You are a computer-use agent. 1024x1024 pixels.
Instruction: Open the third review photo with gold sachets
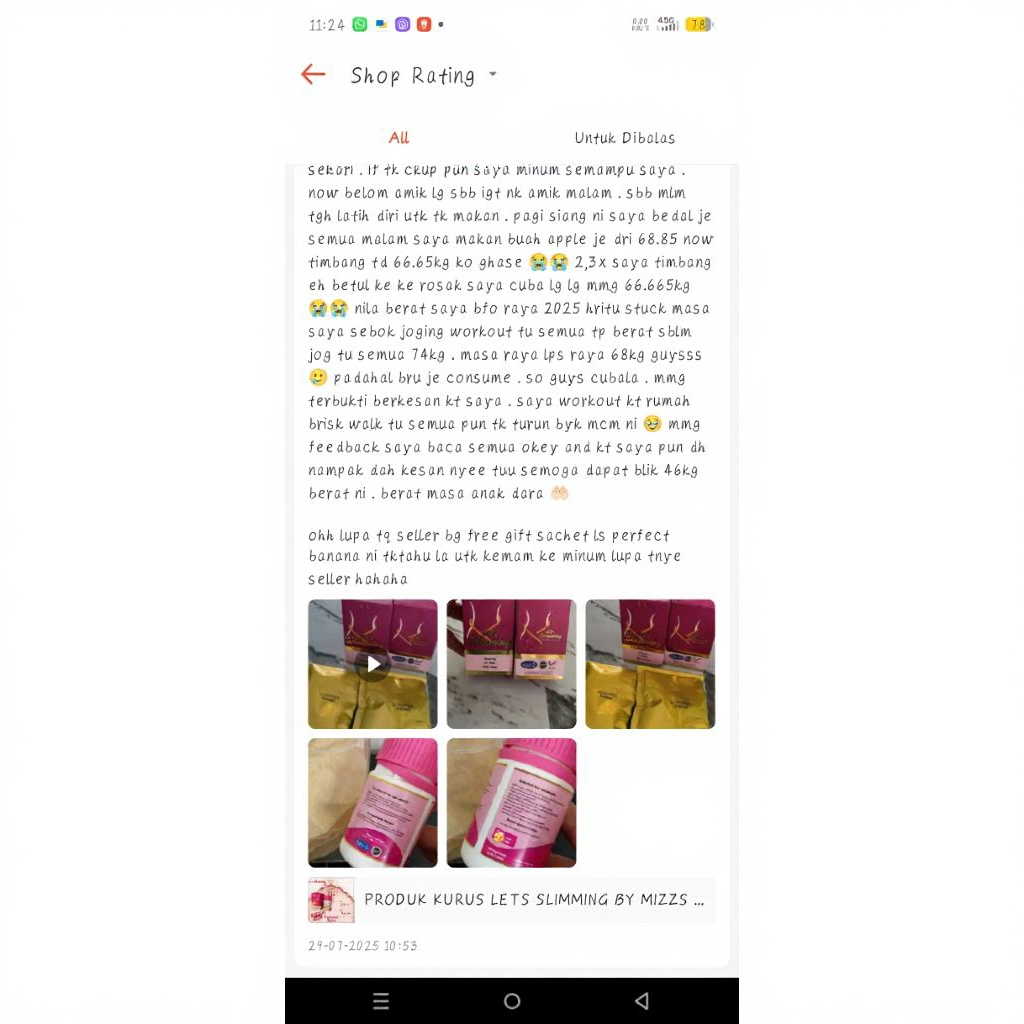pyautogui.click(x=650, y=664)
